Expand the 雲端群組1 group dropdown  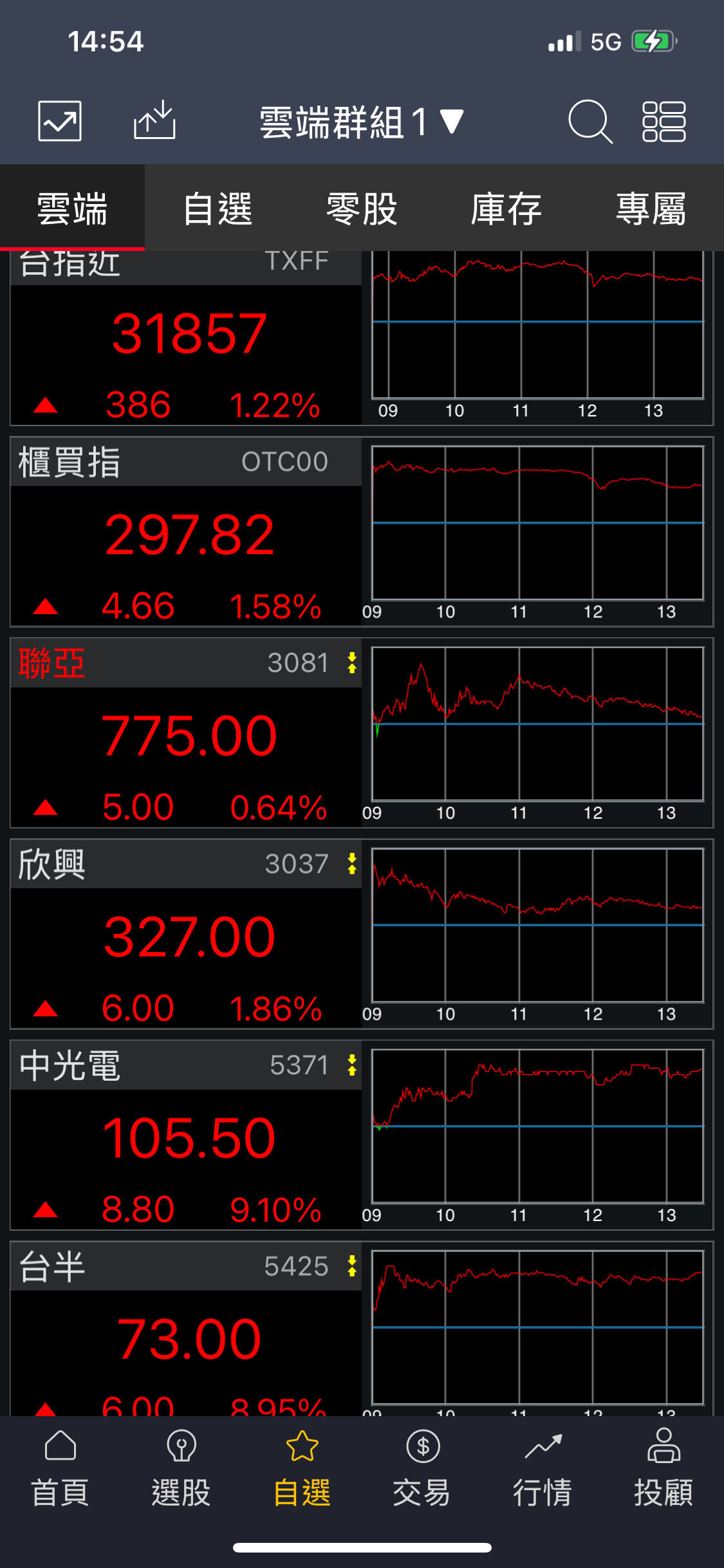click(x=360, y=122)
